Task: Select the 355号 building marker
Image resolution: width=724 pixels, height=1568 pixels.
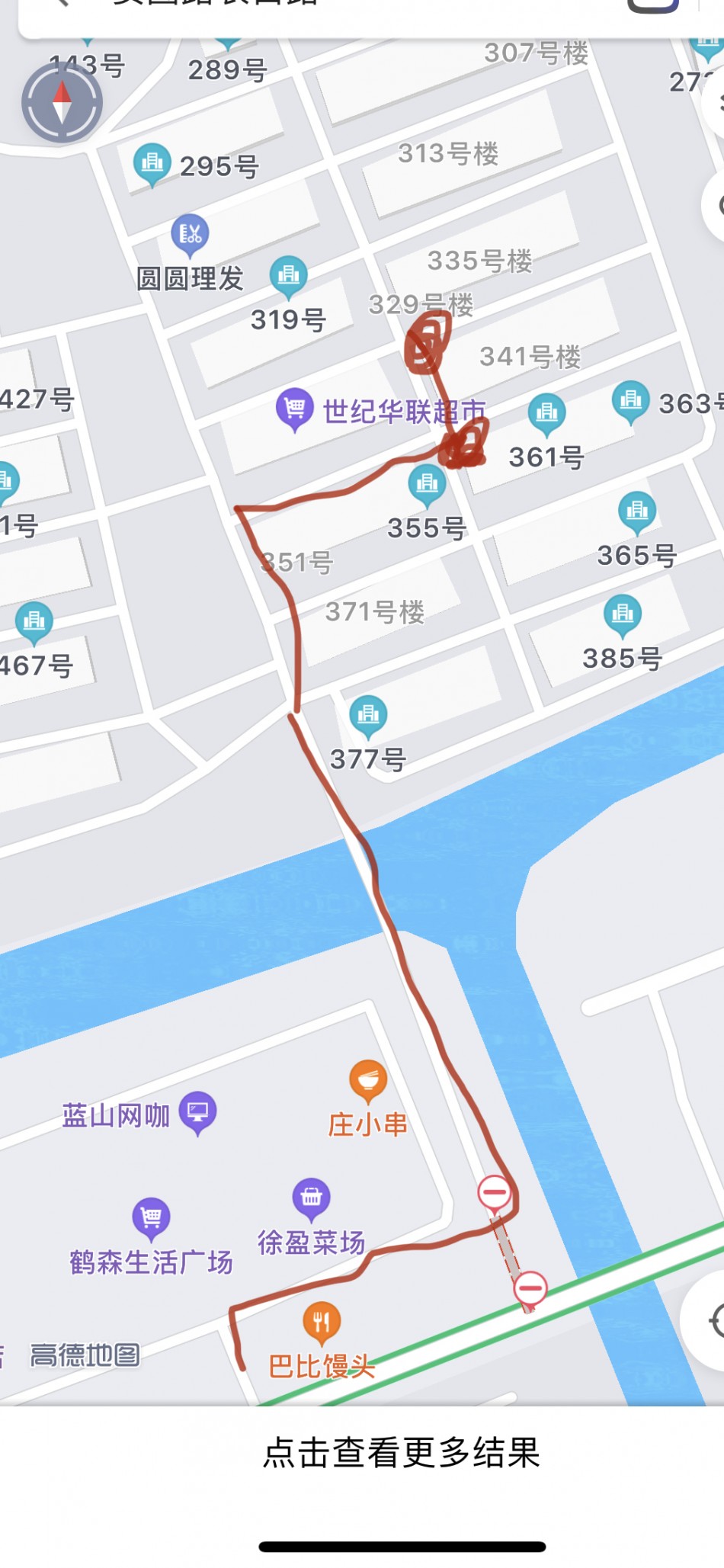Action: (x=428, y=484)
